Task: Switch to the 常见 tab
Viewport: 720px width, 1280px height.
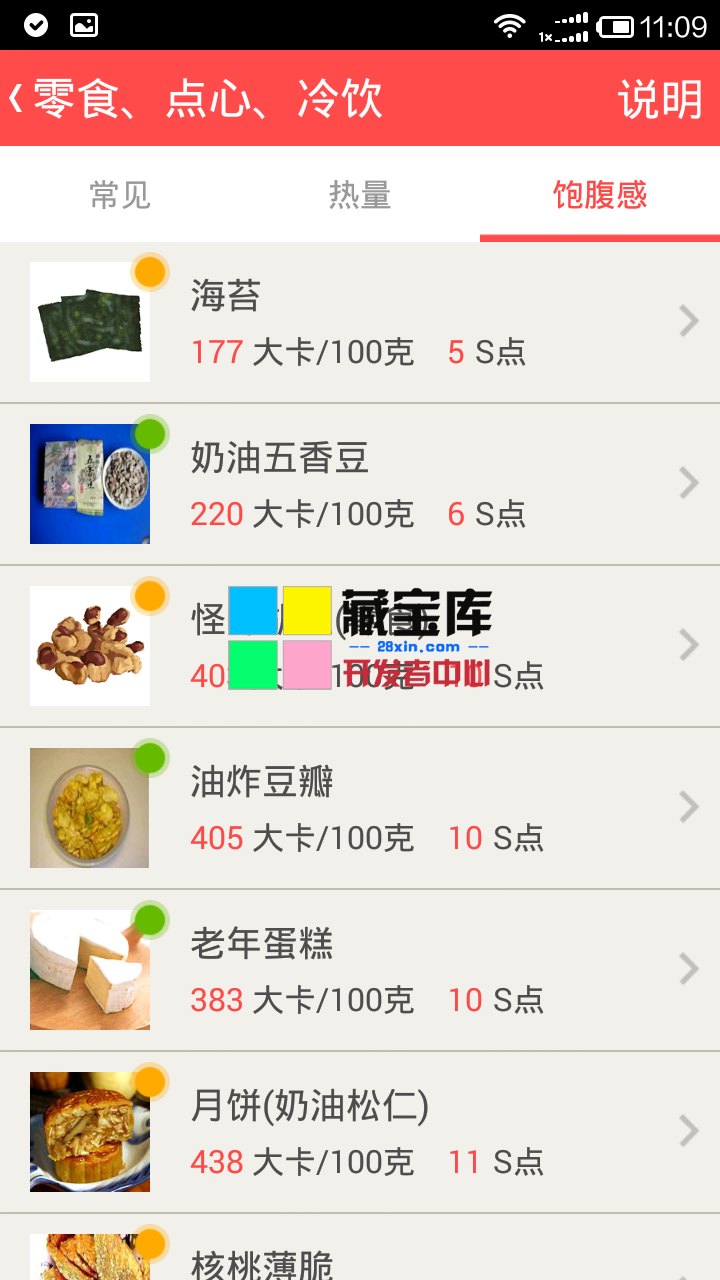Action: [x=120, y=195]
